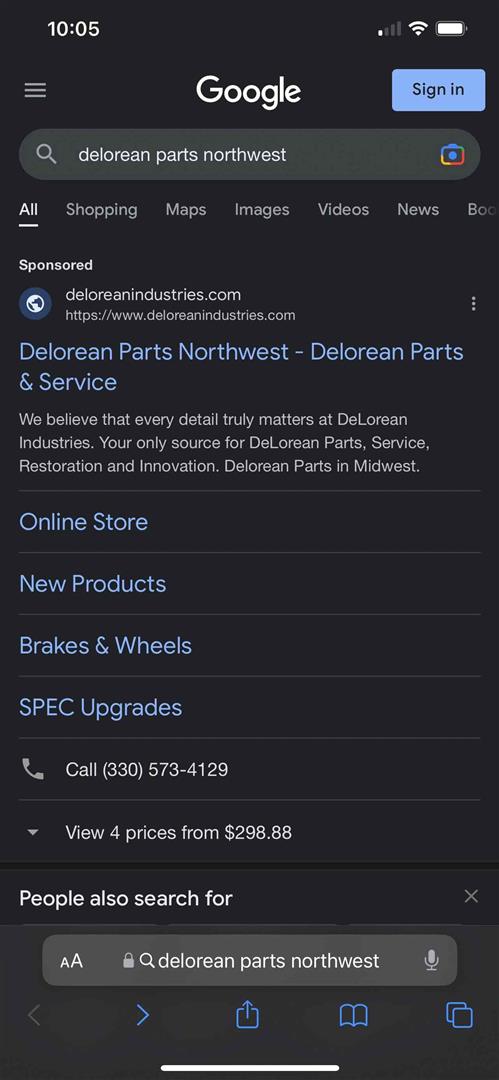Open the Delorean Parts Northwest sponsored result
This screenshot has height=1080, width=499.
pyautogui.click(x=241, y=366)
